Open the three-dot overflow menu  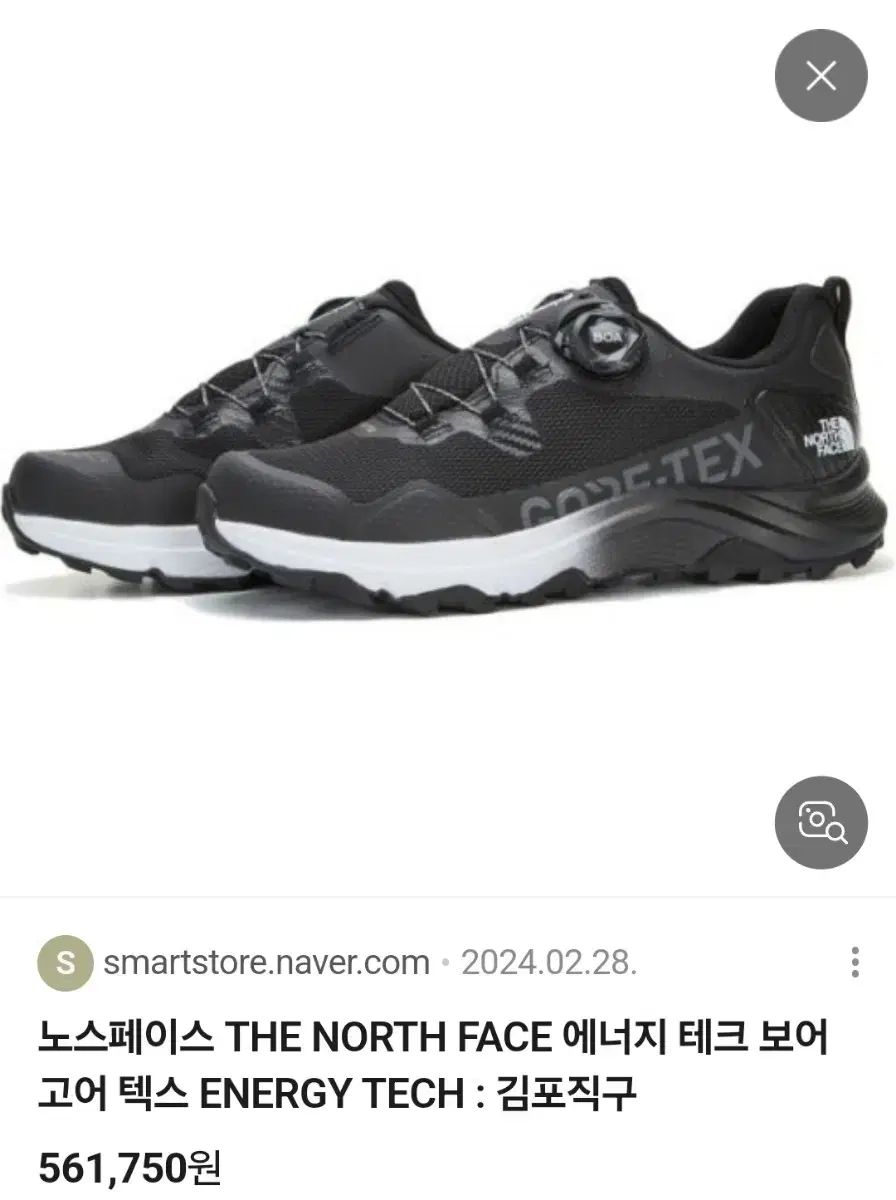point(855,962)
